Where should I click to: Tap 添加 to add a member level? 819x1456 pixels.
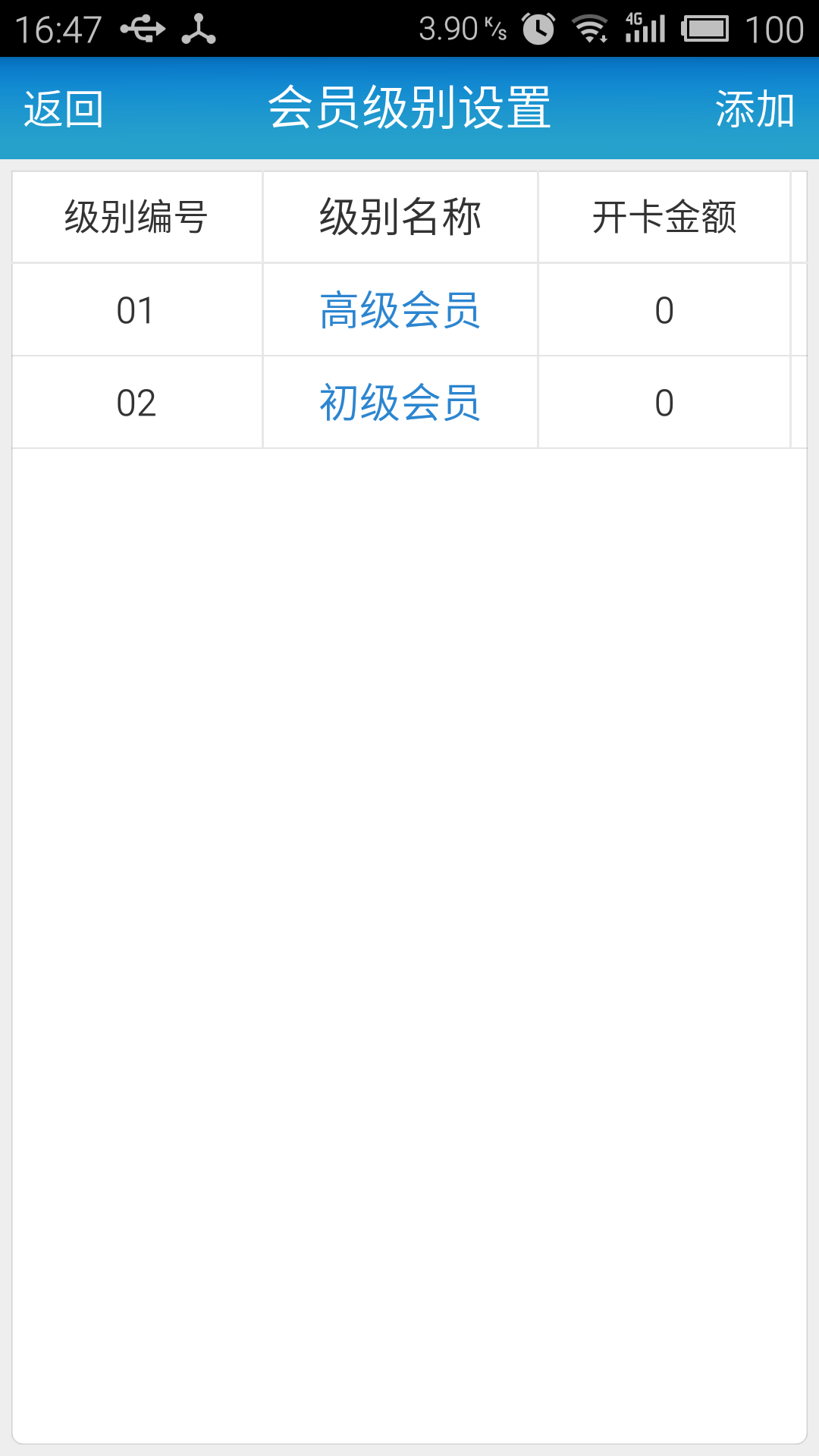755,108
